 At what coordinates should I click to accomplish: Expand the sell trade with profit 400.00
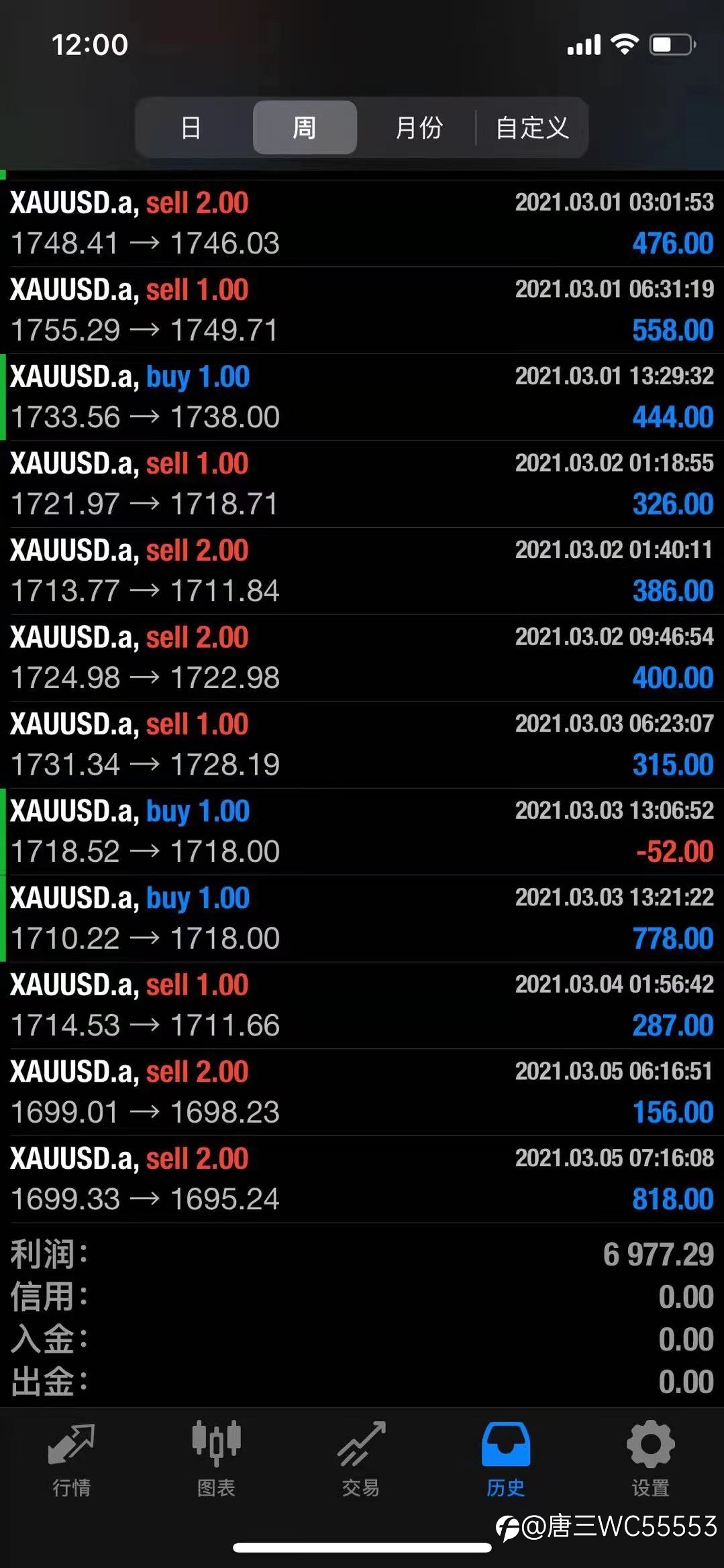pos(362,658)
